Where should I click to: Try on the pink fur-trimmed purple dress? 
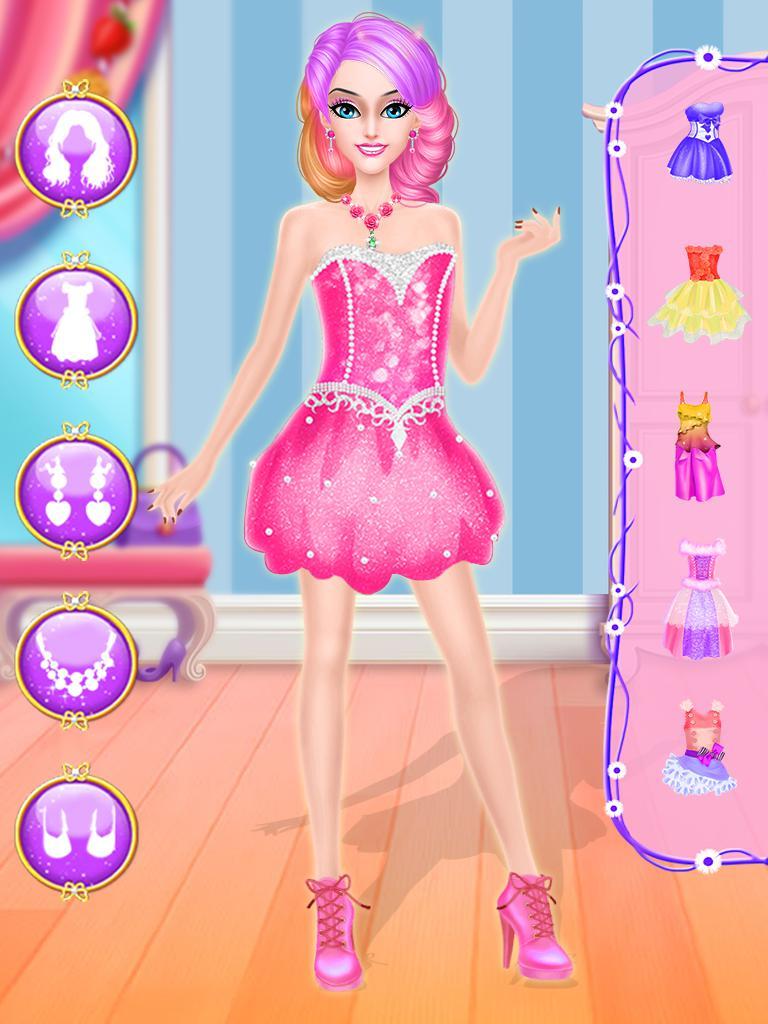(697, 599)
